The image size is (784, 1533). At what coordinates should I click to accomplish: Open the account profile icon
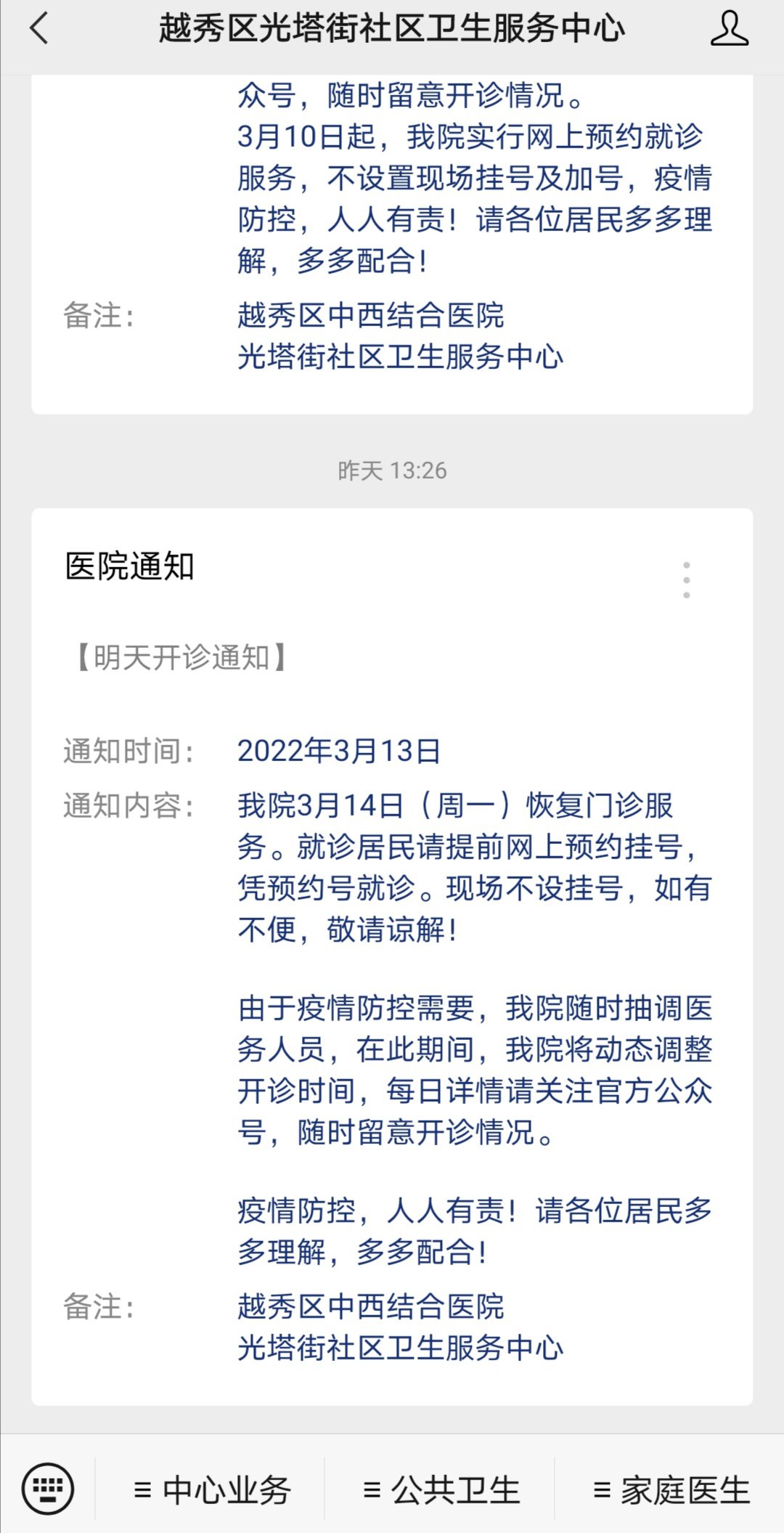tap(729, 29)
